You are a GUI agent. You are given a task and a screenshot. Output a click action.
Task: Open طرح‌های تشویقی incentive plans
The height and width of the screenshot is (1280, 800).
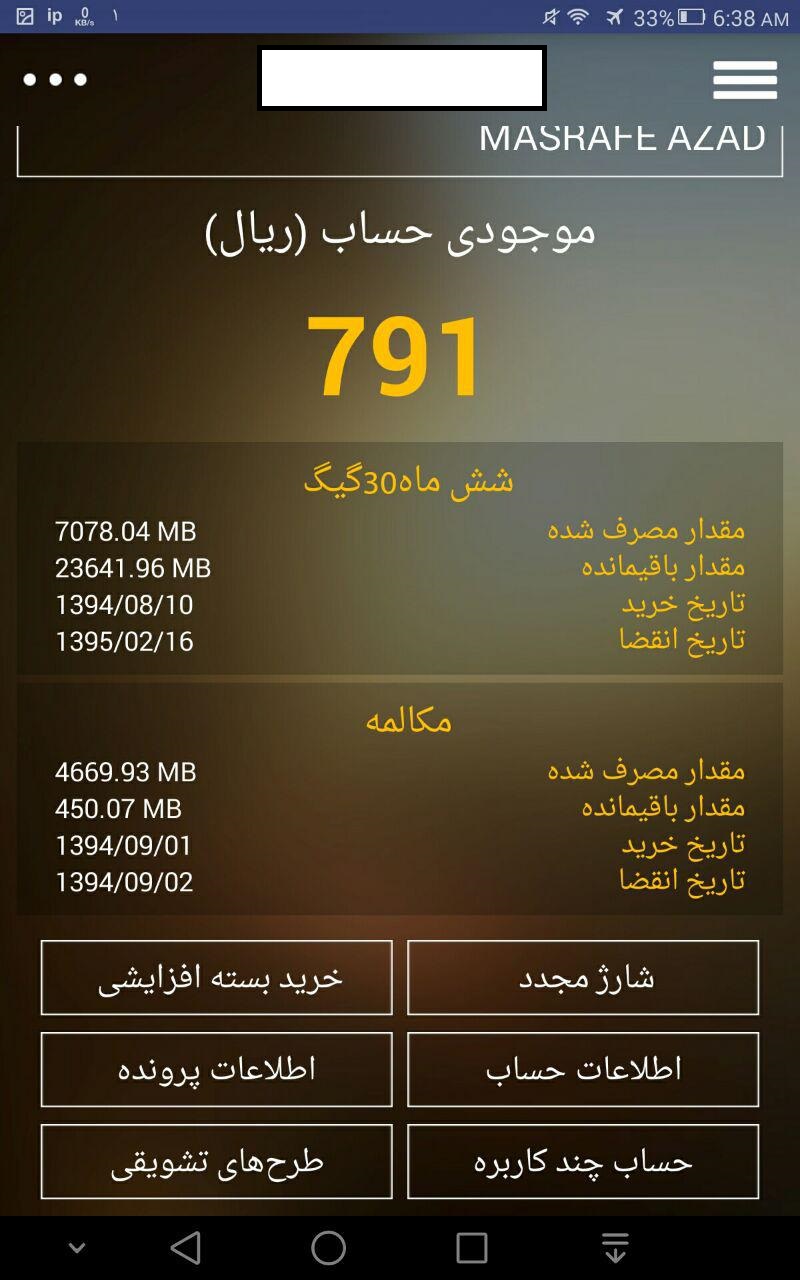217,1161
